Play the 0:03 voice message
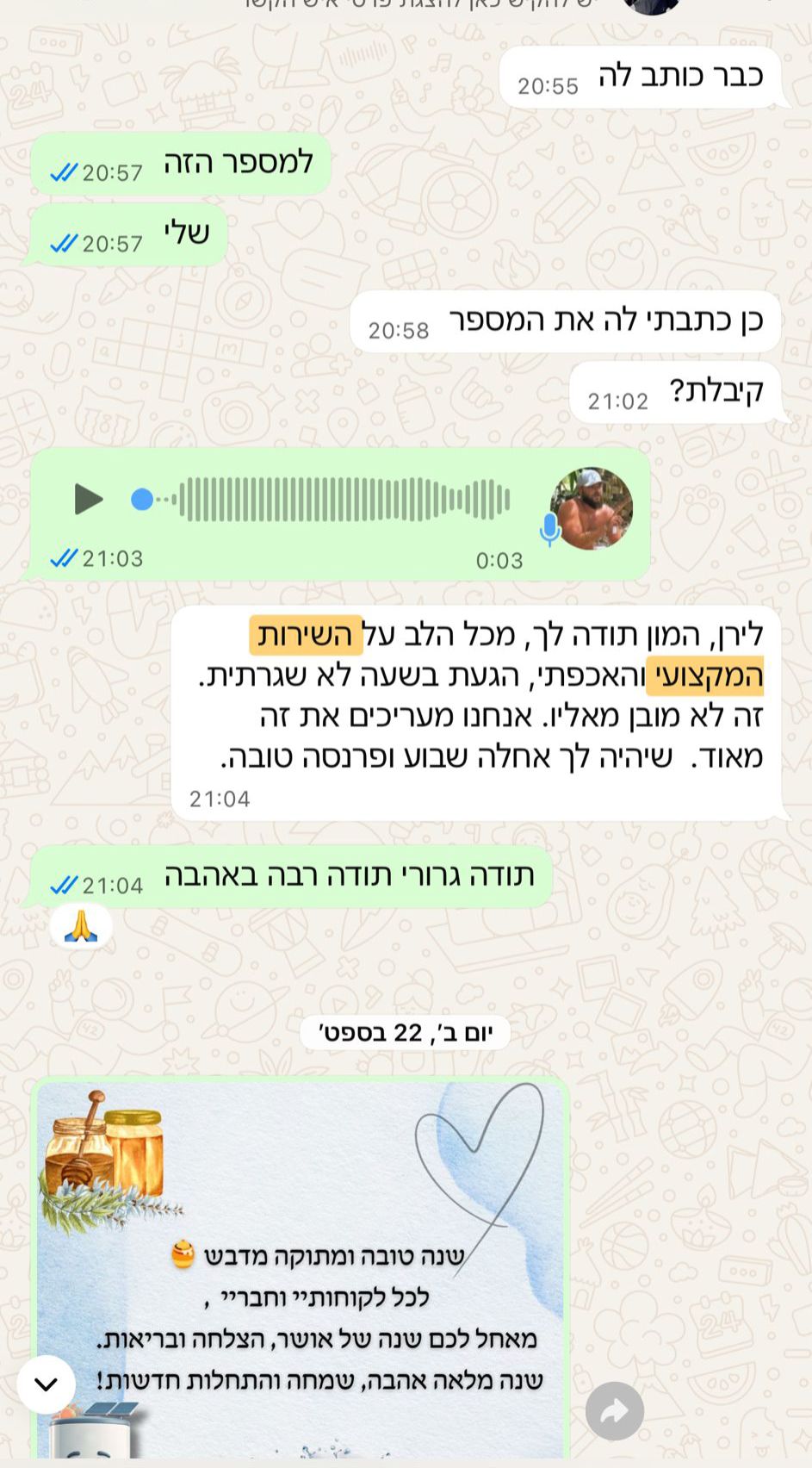 coord(88,500)
